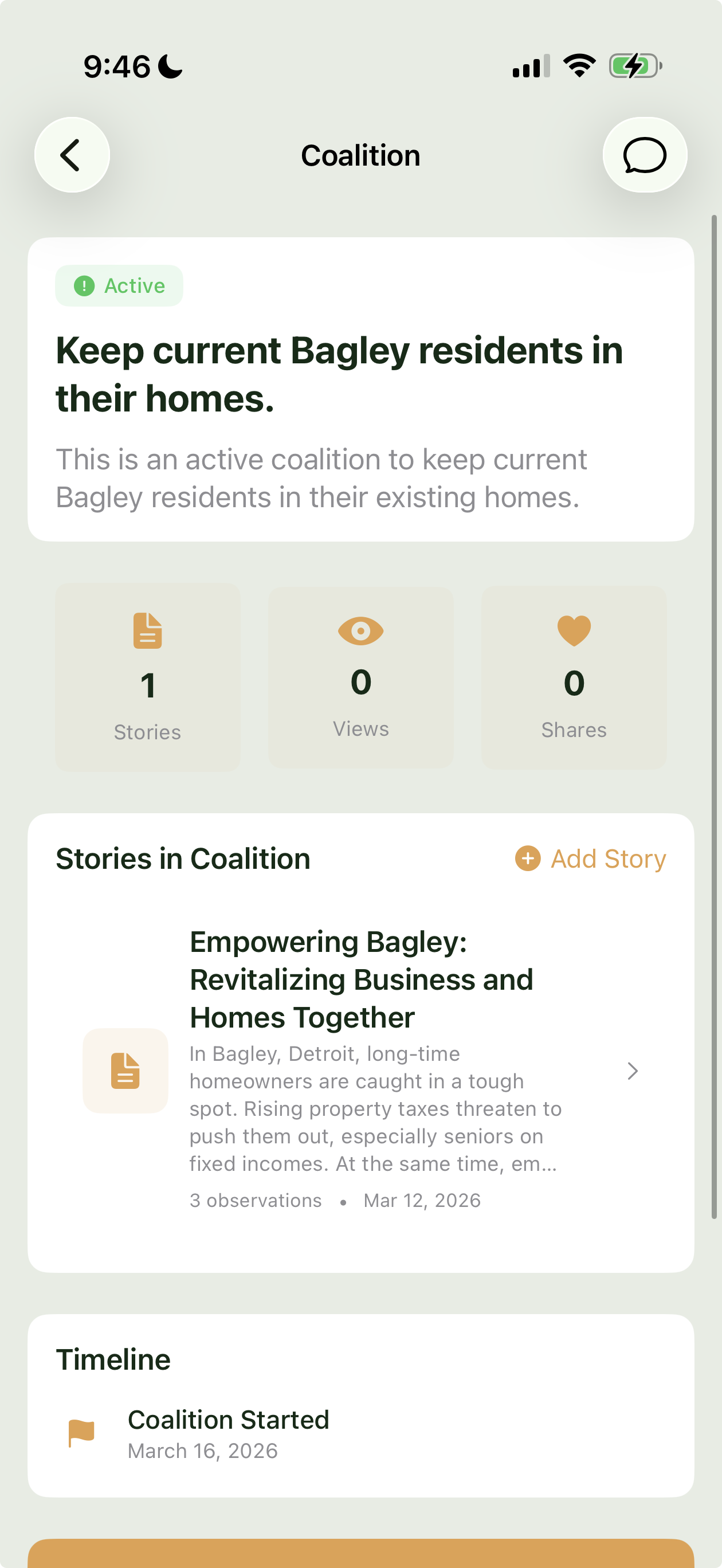Viewport: 722px width, 1568px height.
Task: Click the heart icon above the Shares count
Action: [x=574, y=631]
